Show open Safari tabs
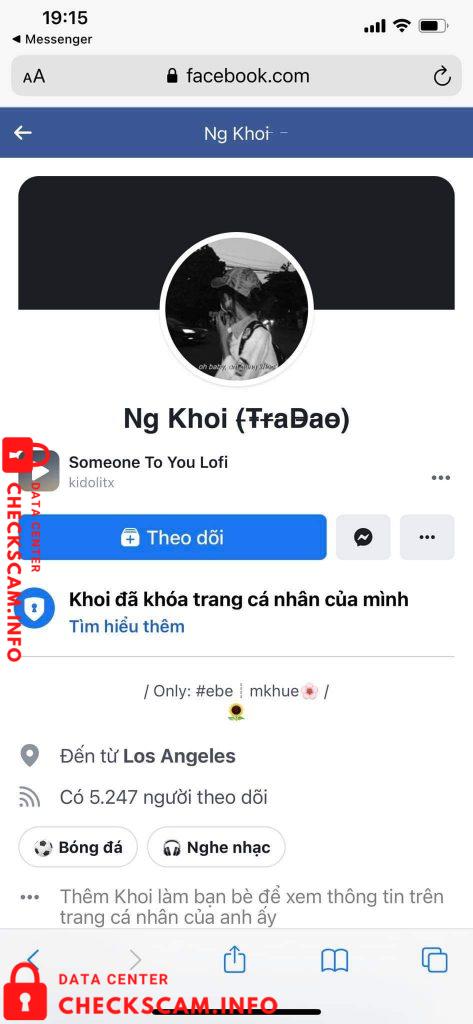This screenshot has height=1024, width=473. [x=434, y=960]
